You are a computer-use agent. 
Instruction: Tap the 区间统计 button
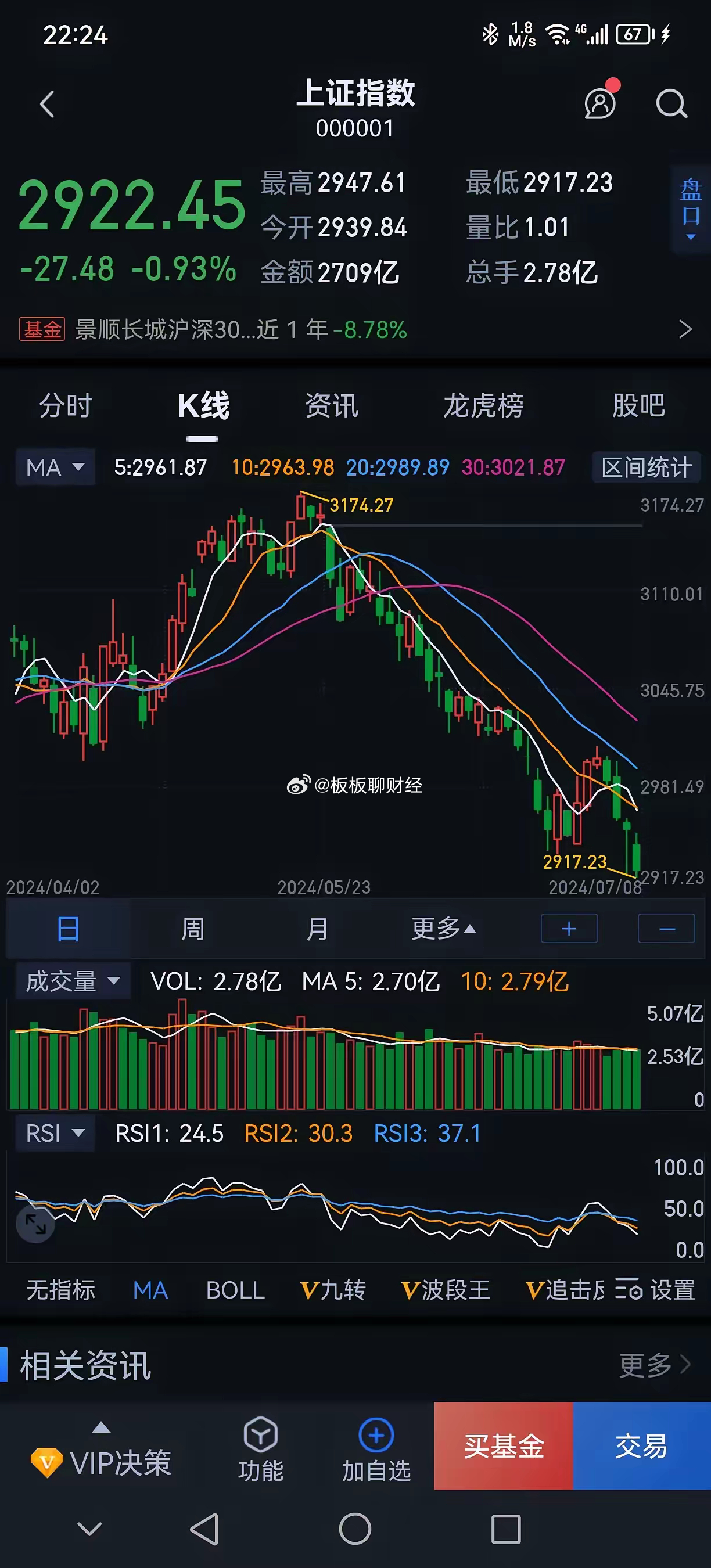(647, 467)
